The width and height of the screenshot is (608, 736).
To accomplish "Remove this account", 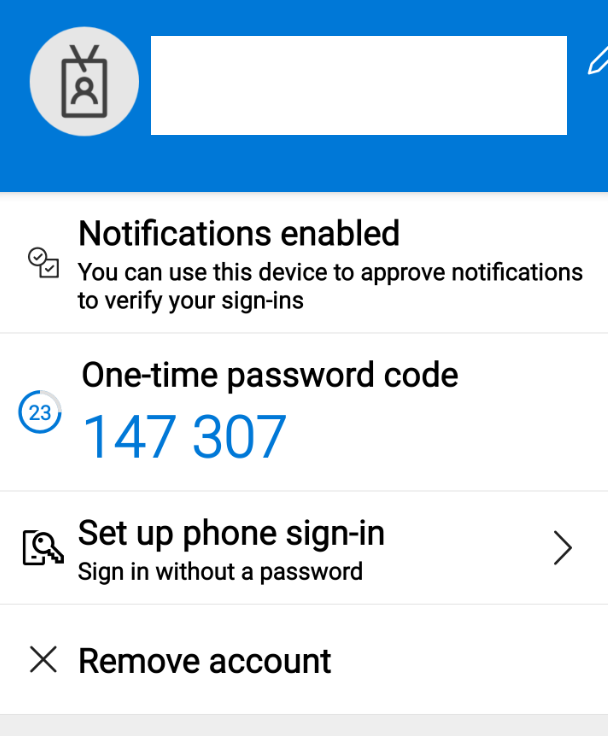I will pos(204,660).
